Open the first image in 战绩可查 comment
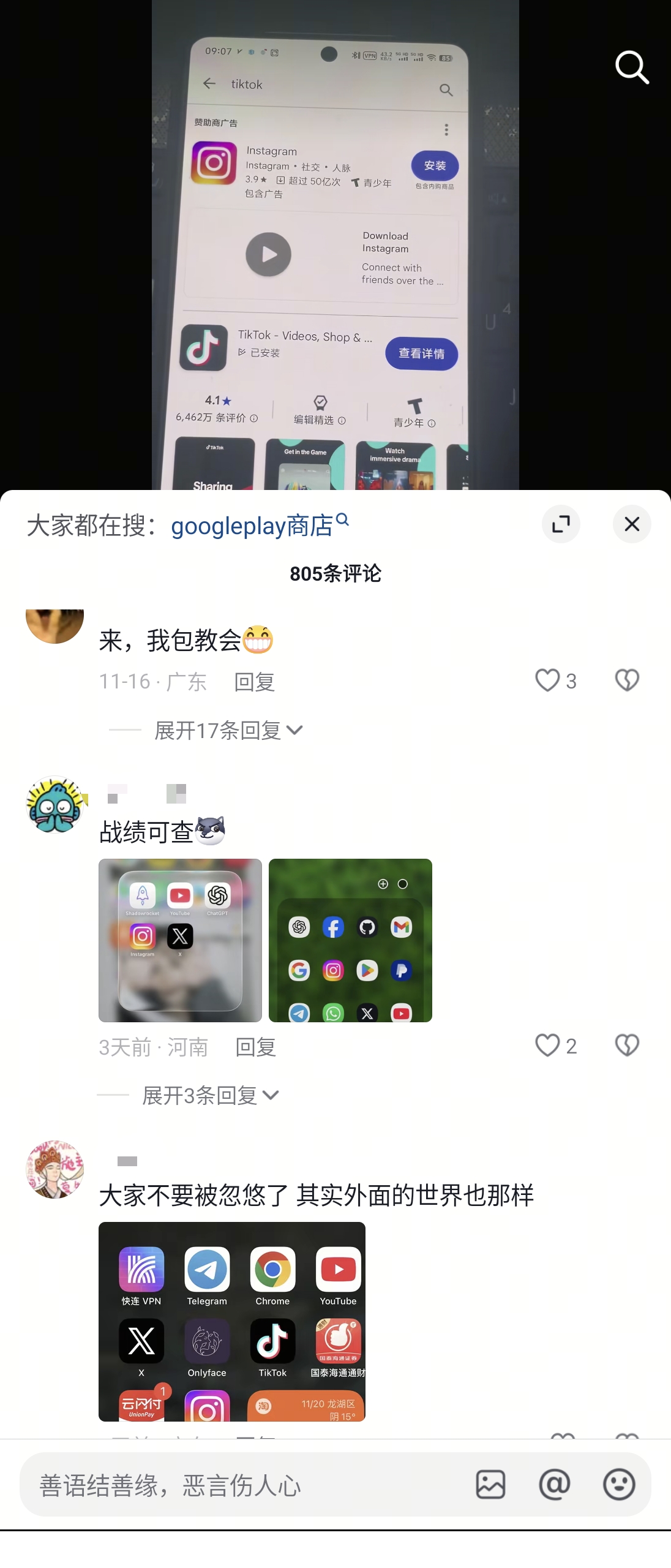This screenshot has width=671, height=1568. click(180, 940)
